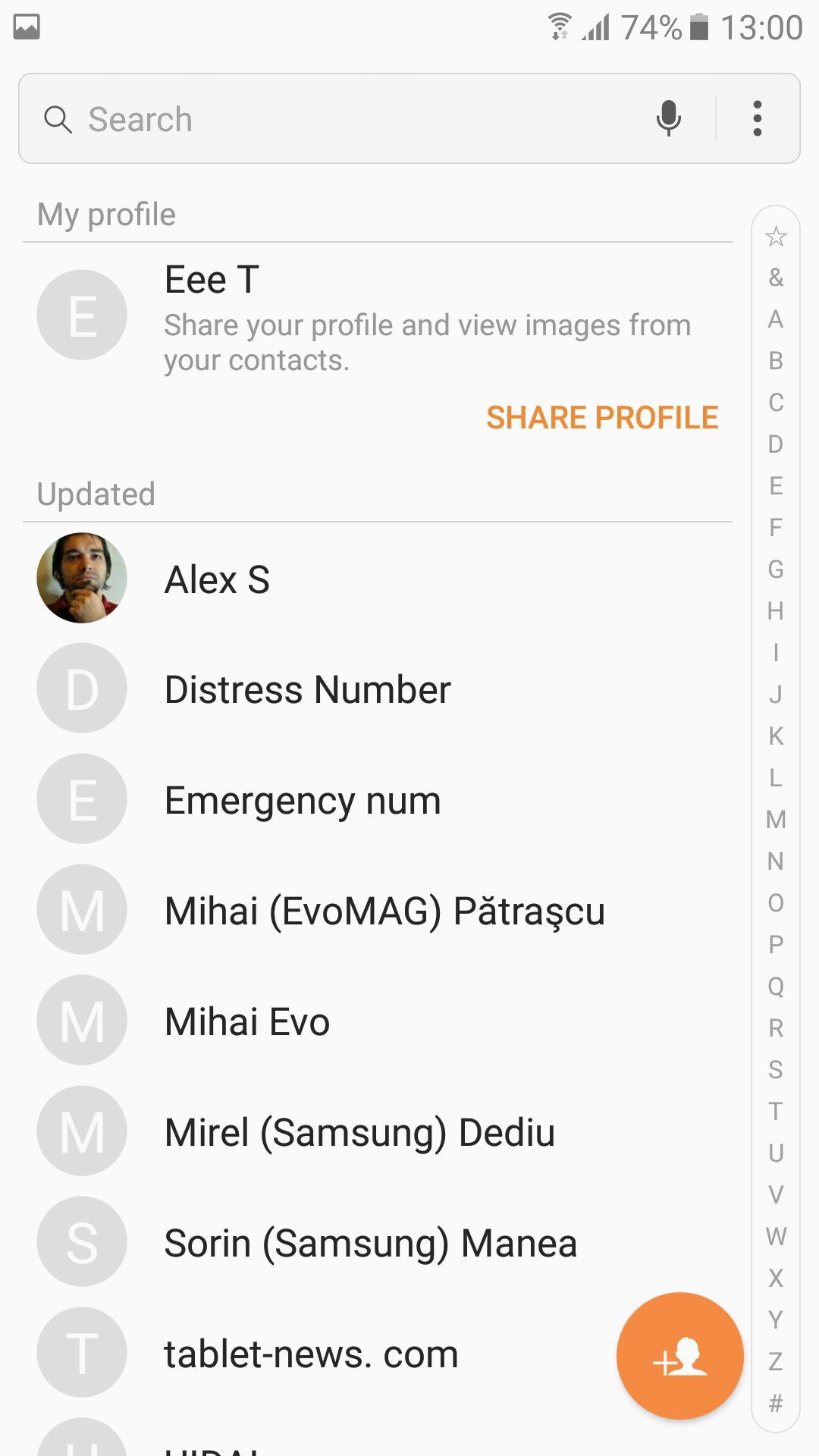Screen dimensions: 819x1456
Task: Open contact Alex S
Action: (378, 579)
